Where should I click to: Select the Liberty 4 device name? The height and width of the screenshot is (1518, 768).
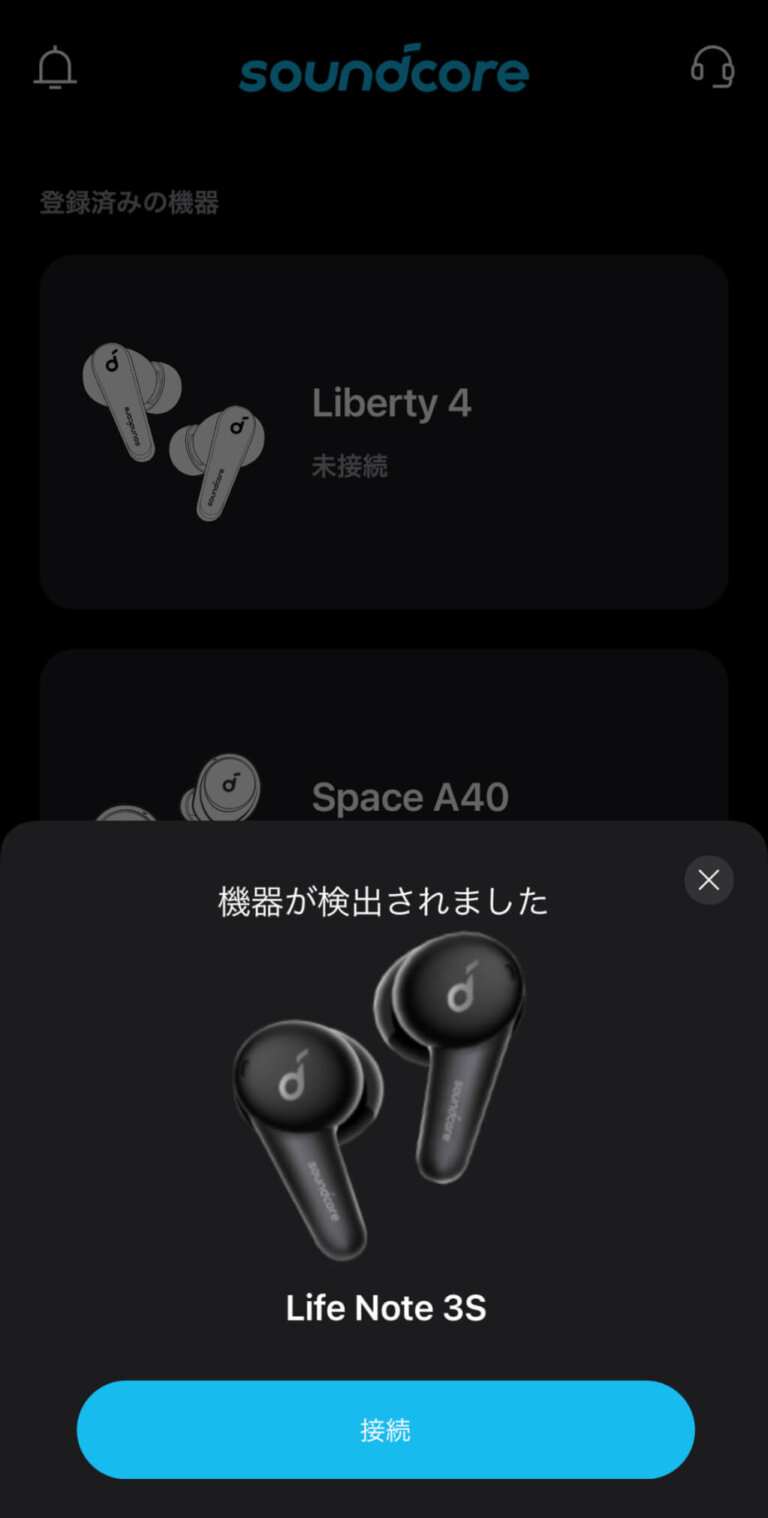point(391,402)
